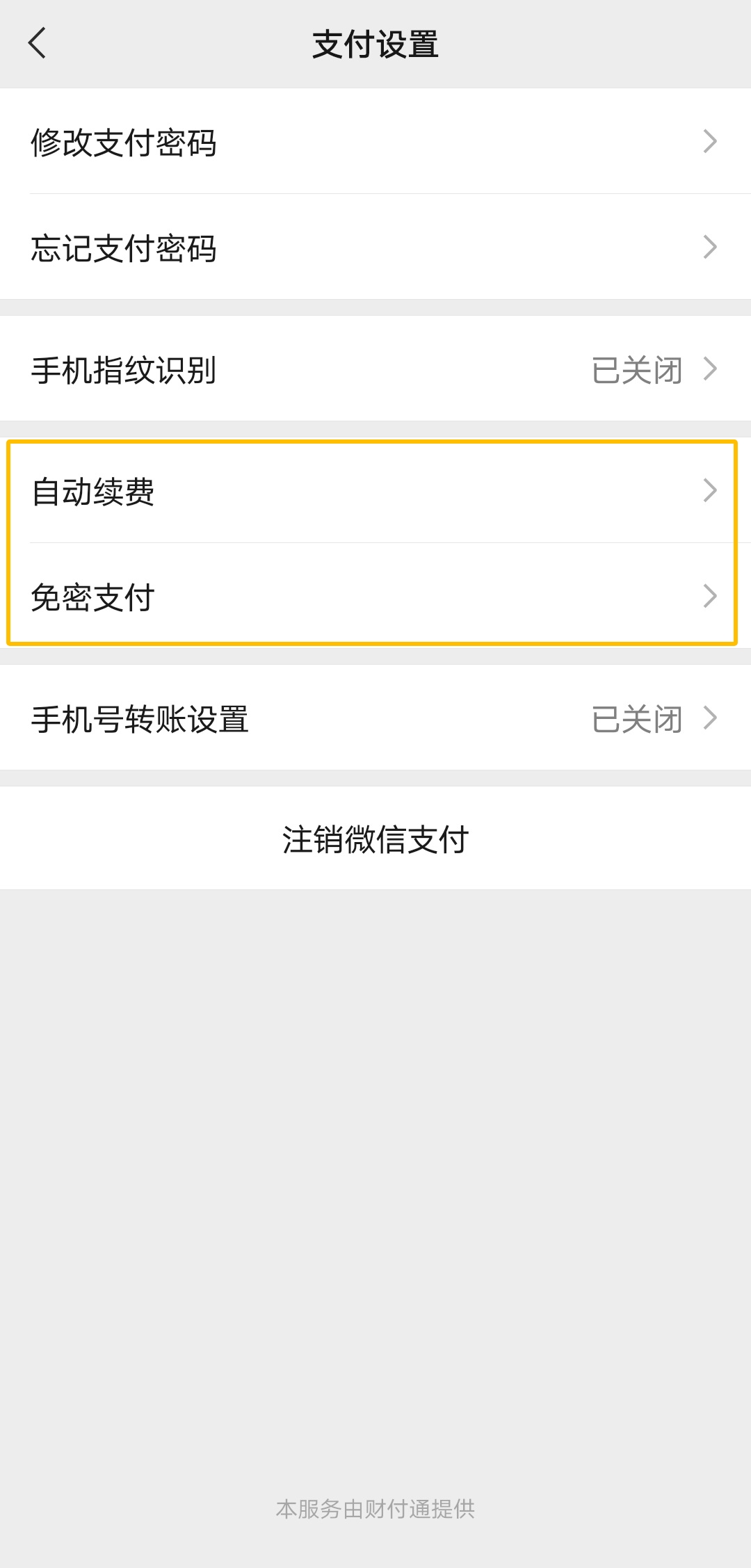751x1568 pixels.
Task: Open 手机号转账设置 row
Action: tap(375, 718)
